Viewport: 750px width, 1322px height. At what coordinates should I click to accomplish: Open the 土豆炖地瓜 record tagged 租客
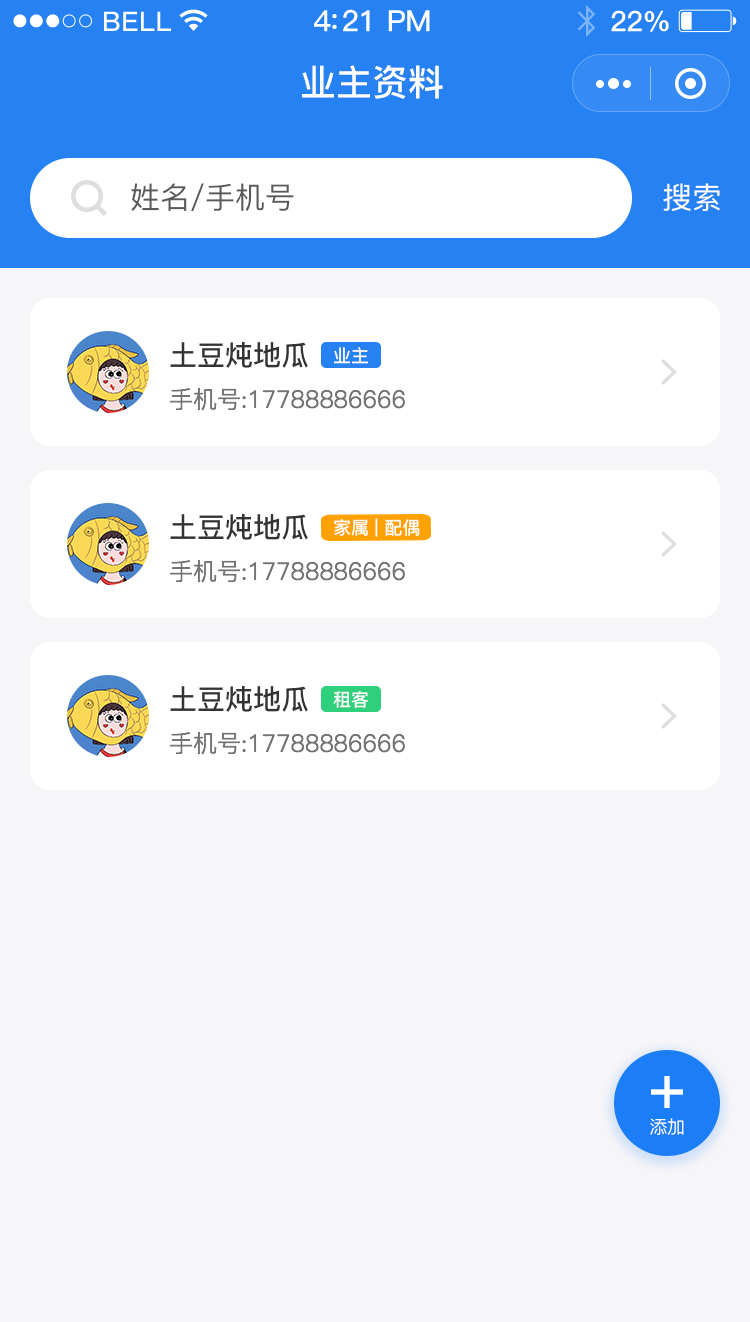(375, 716)
